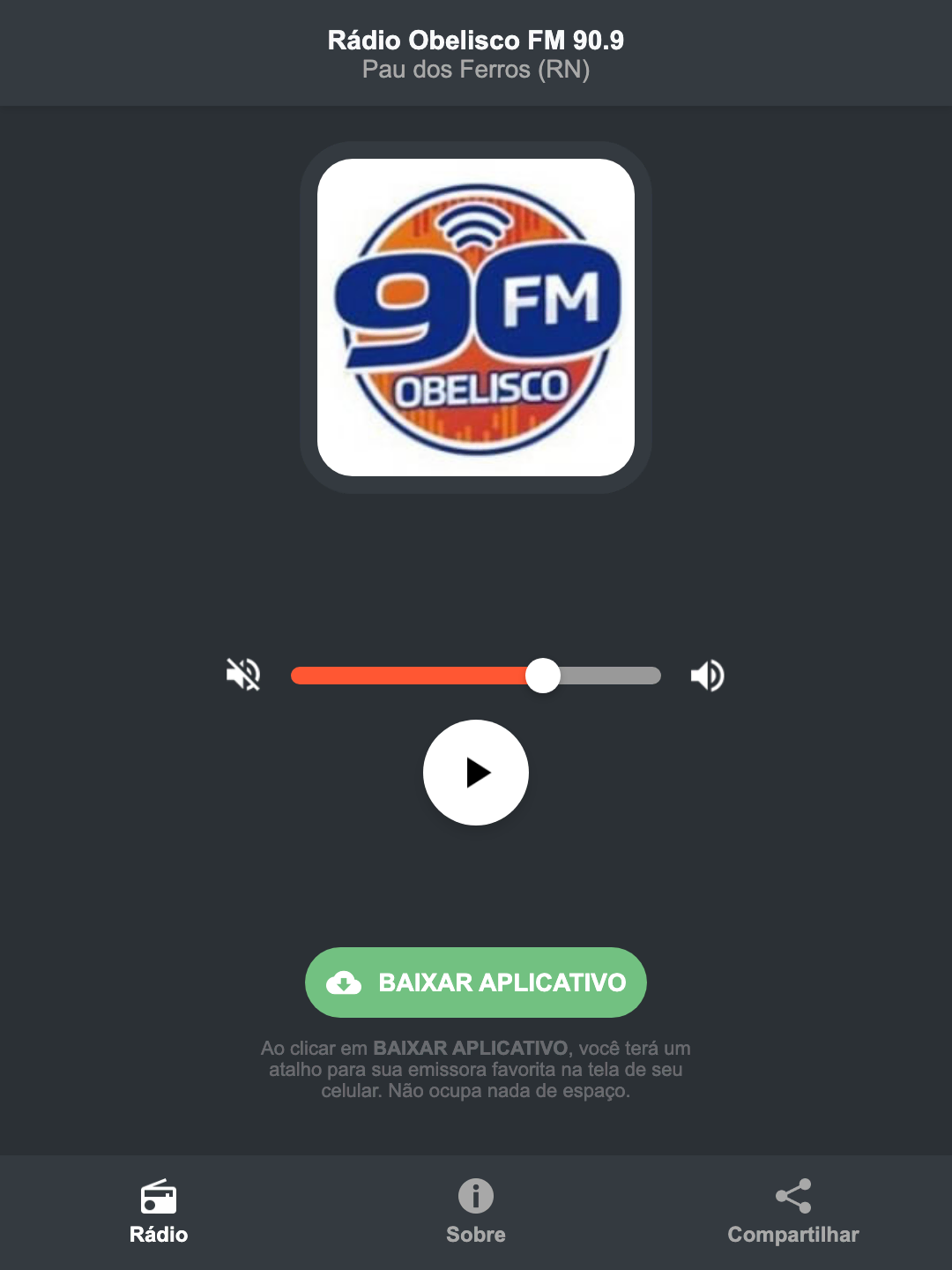Select the Rádio tab
Viewport: 952px width, 1270px height.
click(x=159, y=1213)
